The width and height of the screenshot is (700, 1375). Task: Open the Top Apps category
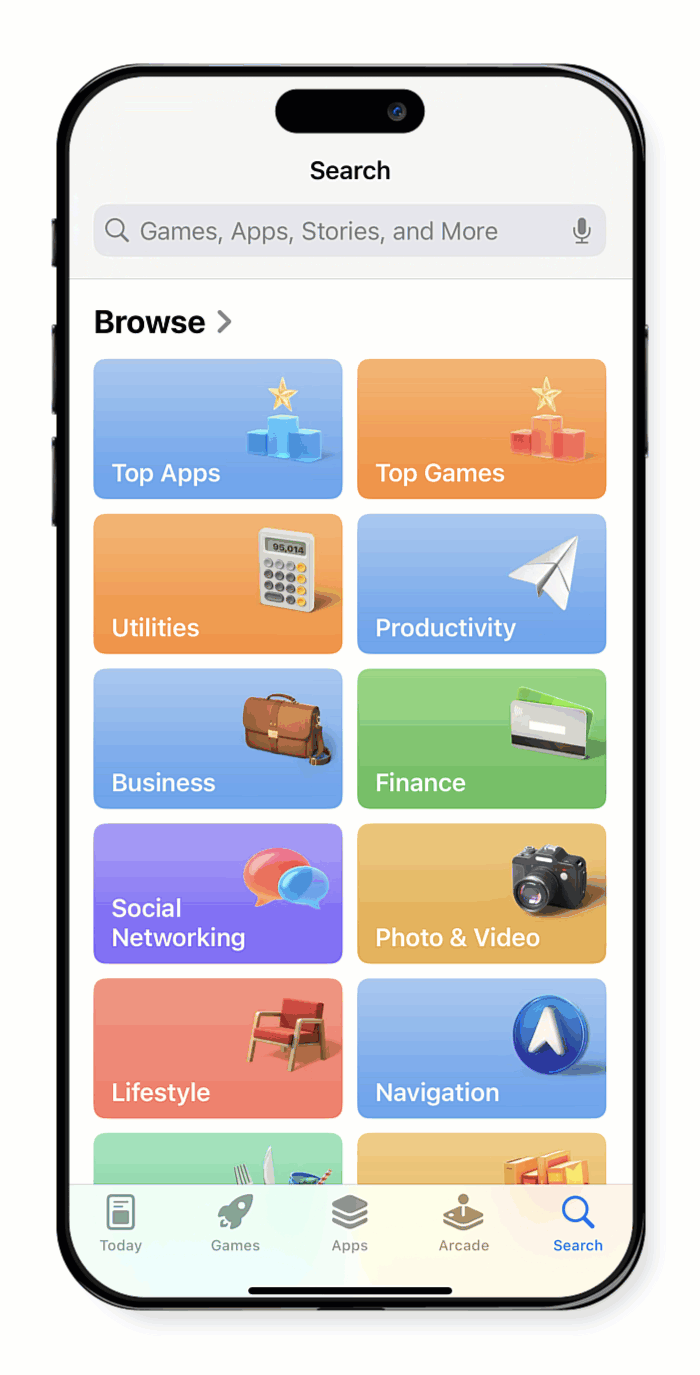pyautogui.click(x=218, y=429)
